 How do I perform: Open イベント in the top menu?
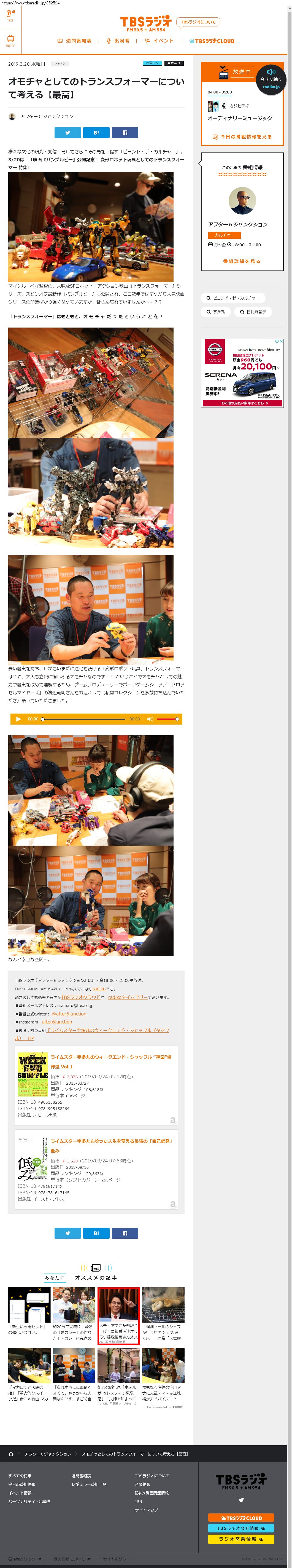point(159,41)
